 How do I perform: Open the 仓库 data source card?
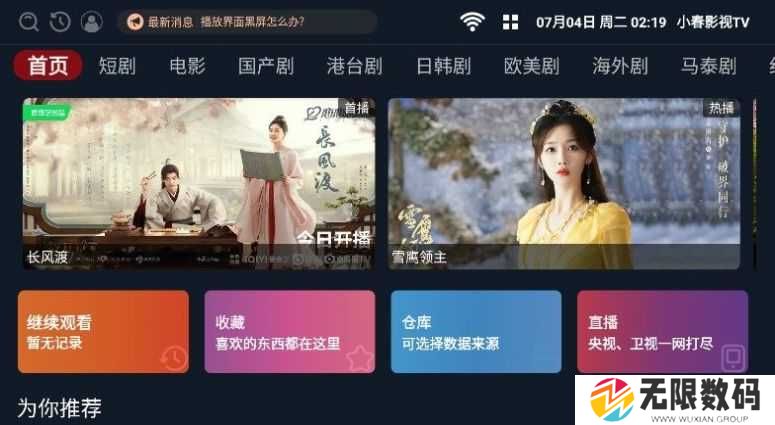click(475, 332)
